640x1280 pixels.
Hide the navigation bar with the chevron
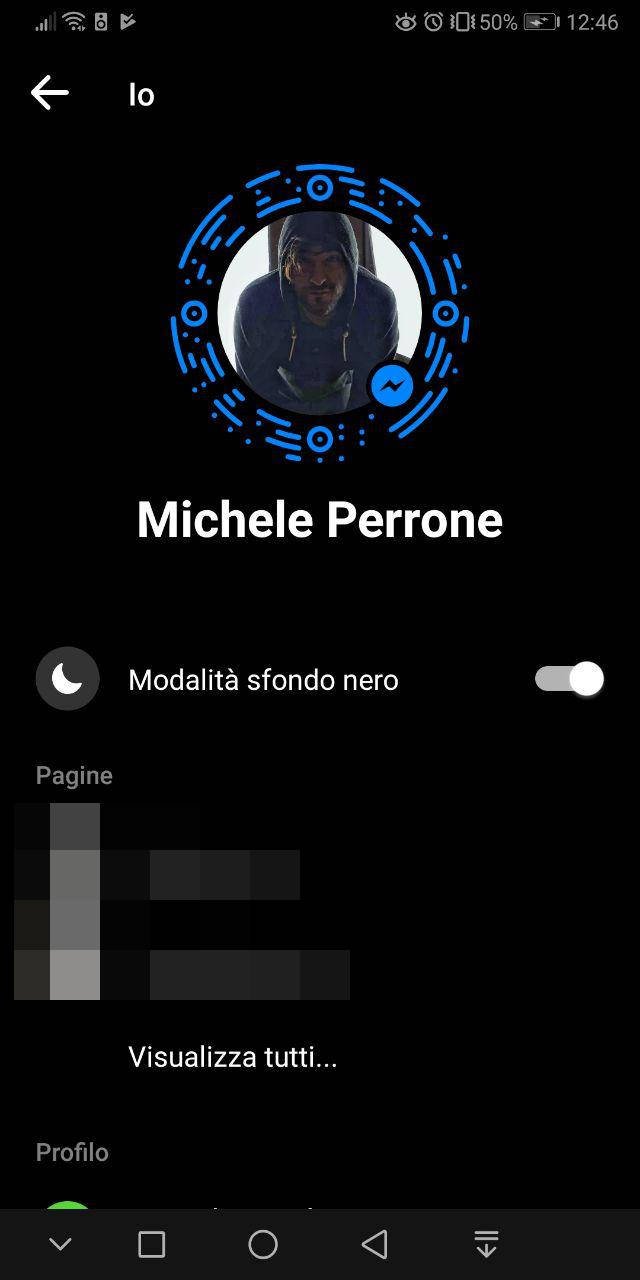click(60, 1245)
